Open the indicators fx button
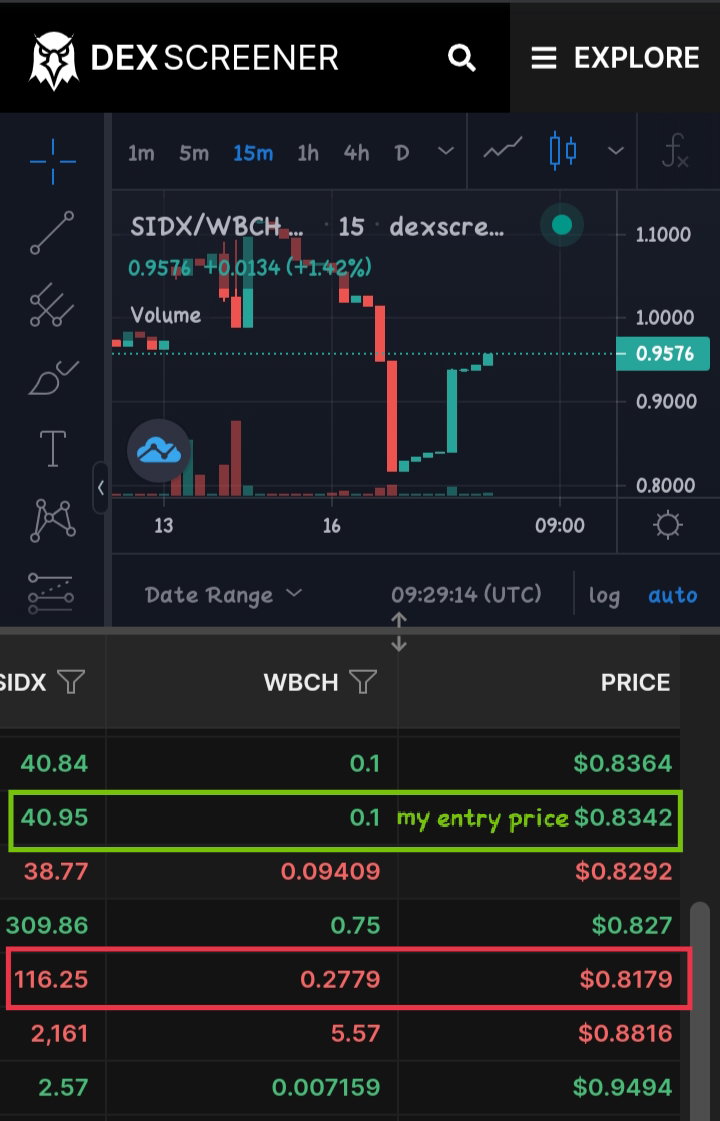The width and height of the screenshot is (720, 1121). pos(674,151)
